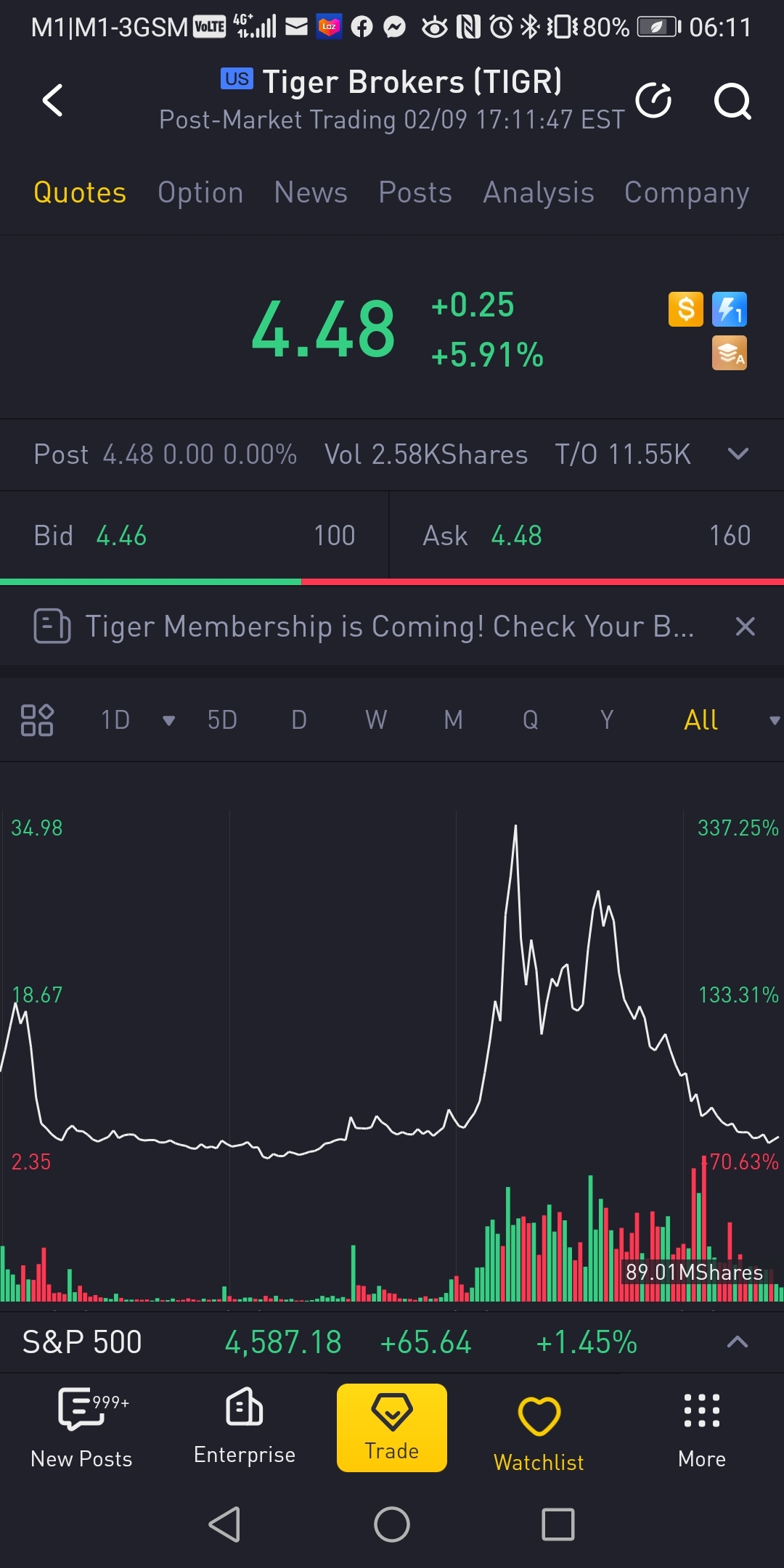The image size is (784, 1568).
Task: Choose the Y yearly chart
Action: coord(607,720)
